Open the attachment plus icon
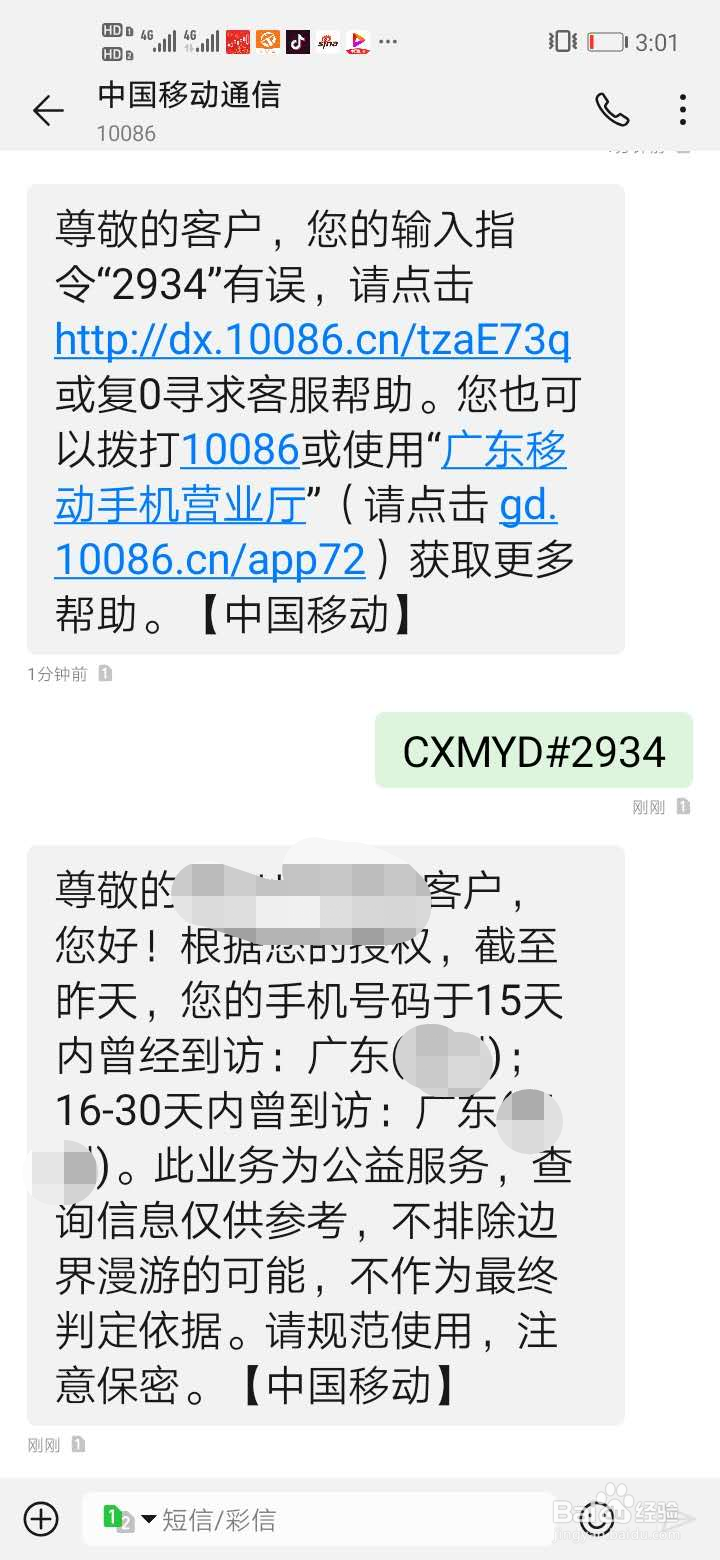 coord(40,1518)
